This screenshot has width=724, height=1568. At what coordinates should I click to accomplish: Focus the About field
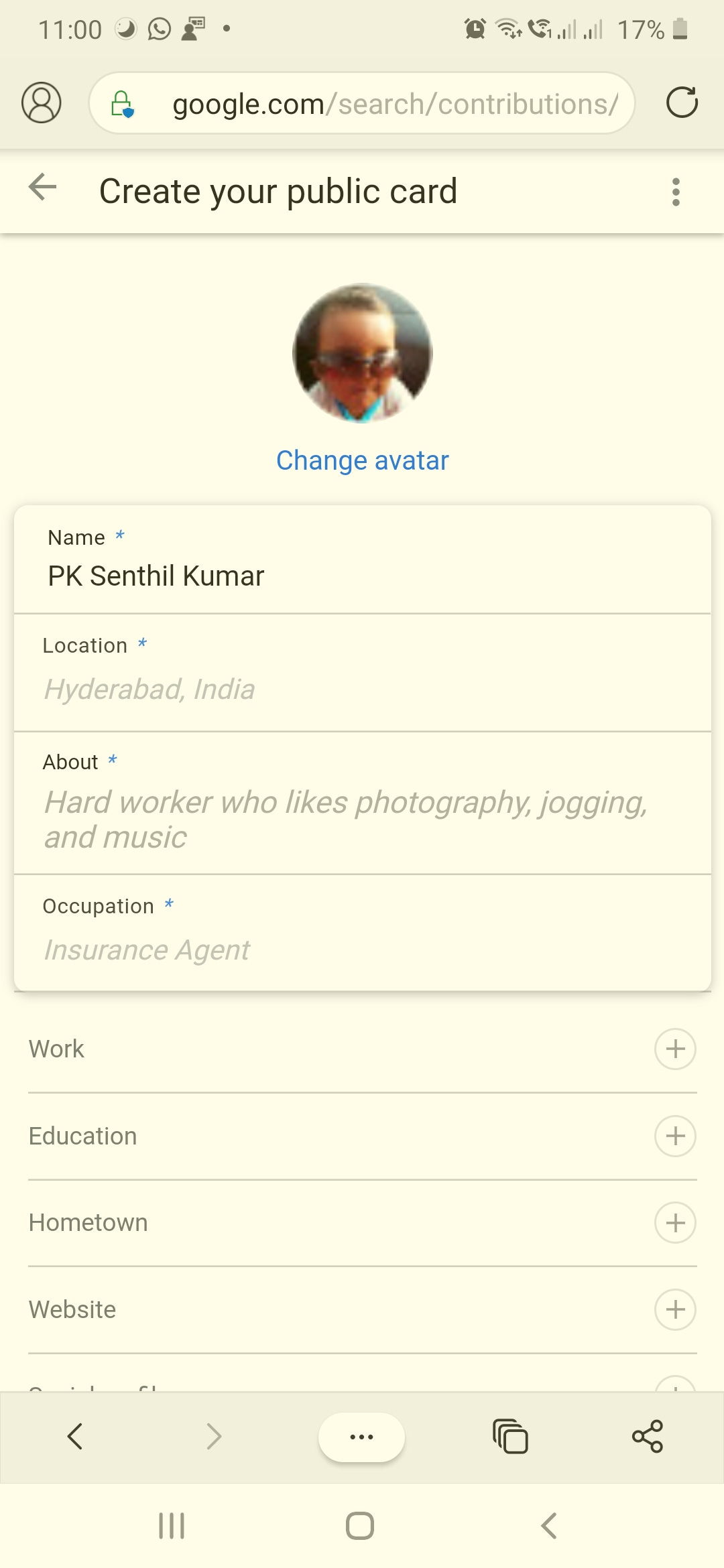point(362,803)
